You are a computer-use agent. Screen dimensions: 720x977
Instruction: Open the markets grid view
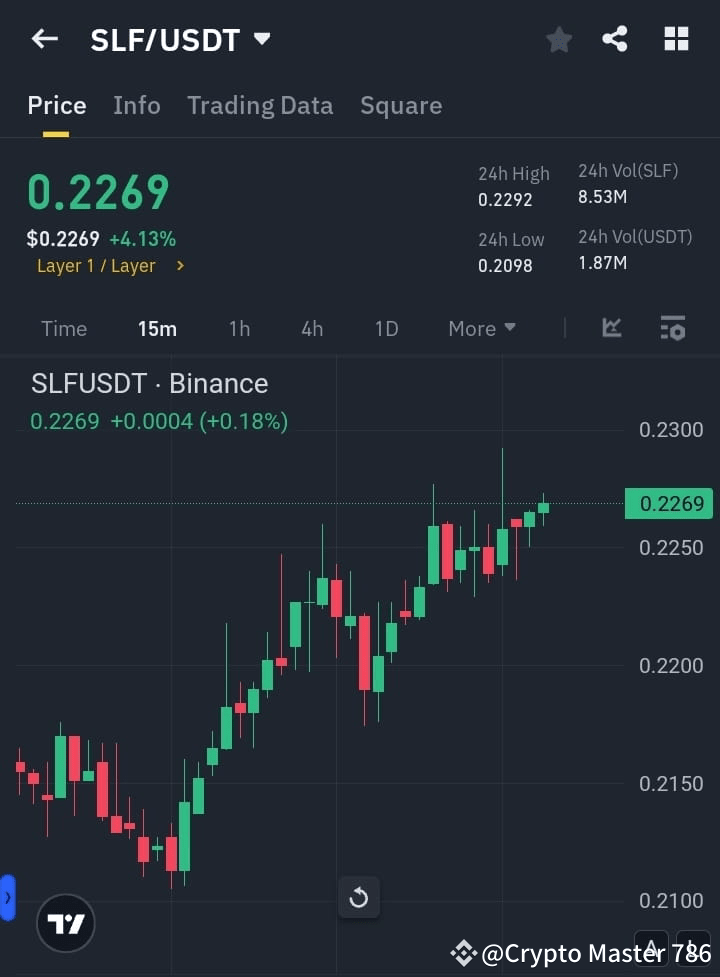click(676, 39)
